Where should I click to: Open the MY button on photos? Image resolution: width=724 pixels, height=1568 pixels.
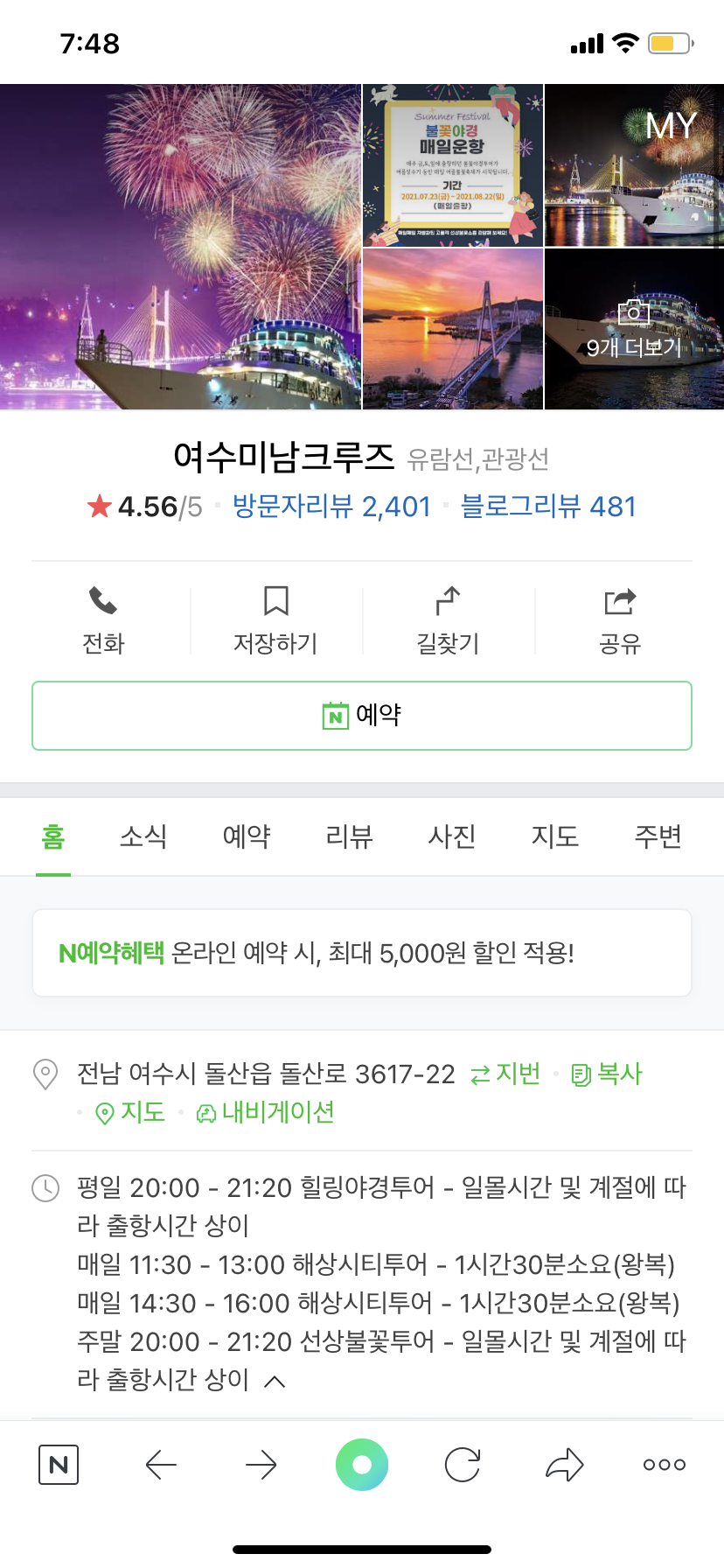pos(671,126)
